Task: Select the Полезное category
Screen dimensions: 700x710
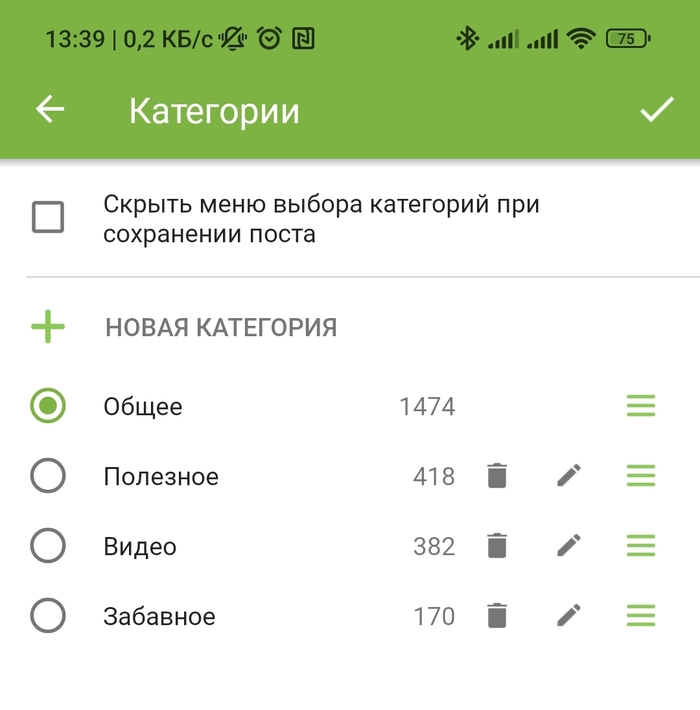Action: click(48, 477)
